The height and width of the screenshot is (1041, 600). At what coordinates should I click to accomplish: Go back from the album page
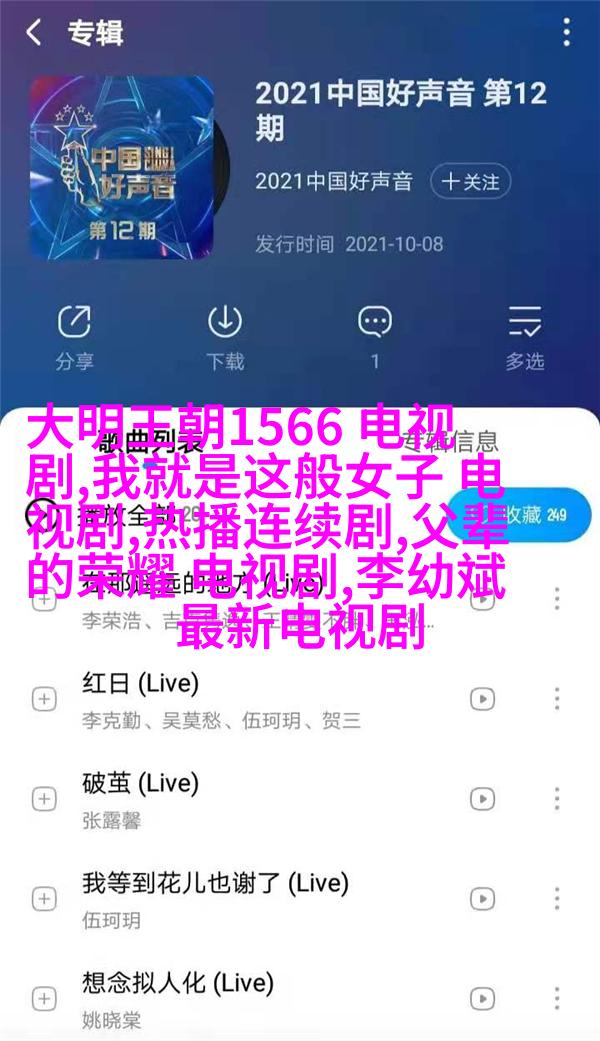pyautogui.click(x=34, y=33)
